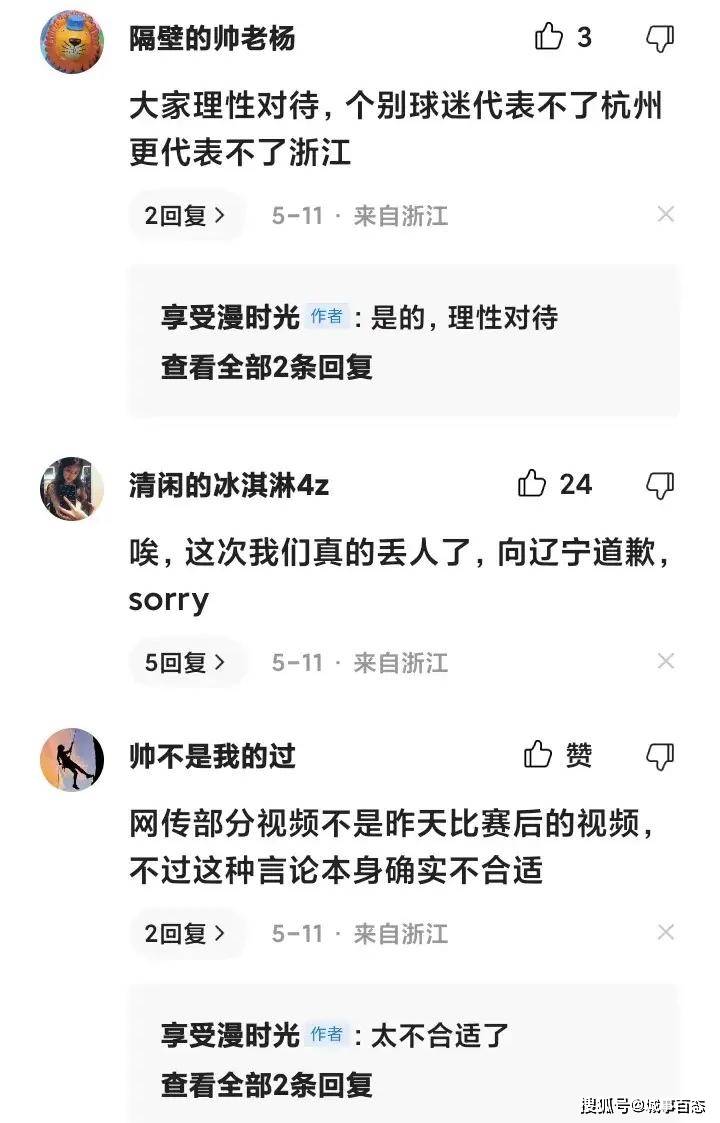
Task: Open 隔壁的帅老杨's profile avatar
Action: pyautogui.click(x=72, y=41)
